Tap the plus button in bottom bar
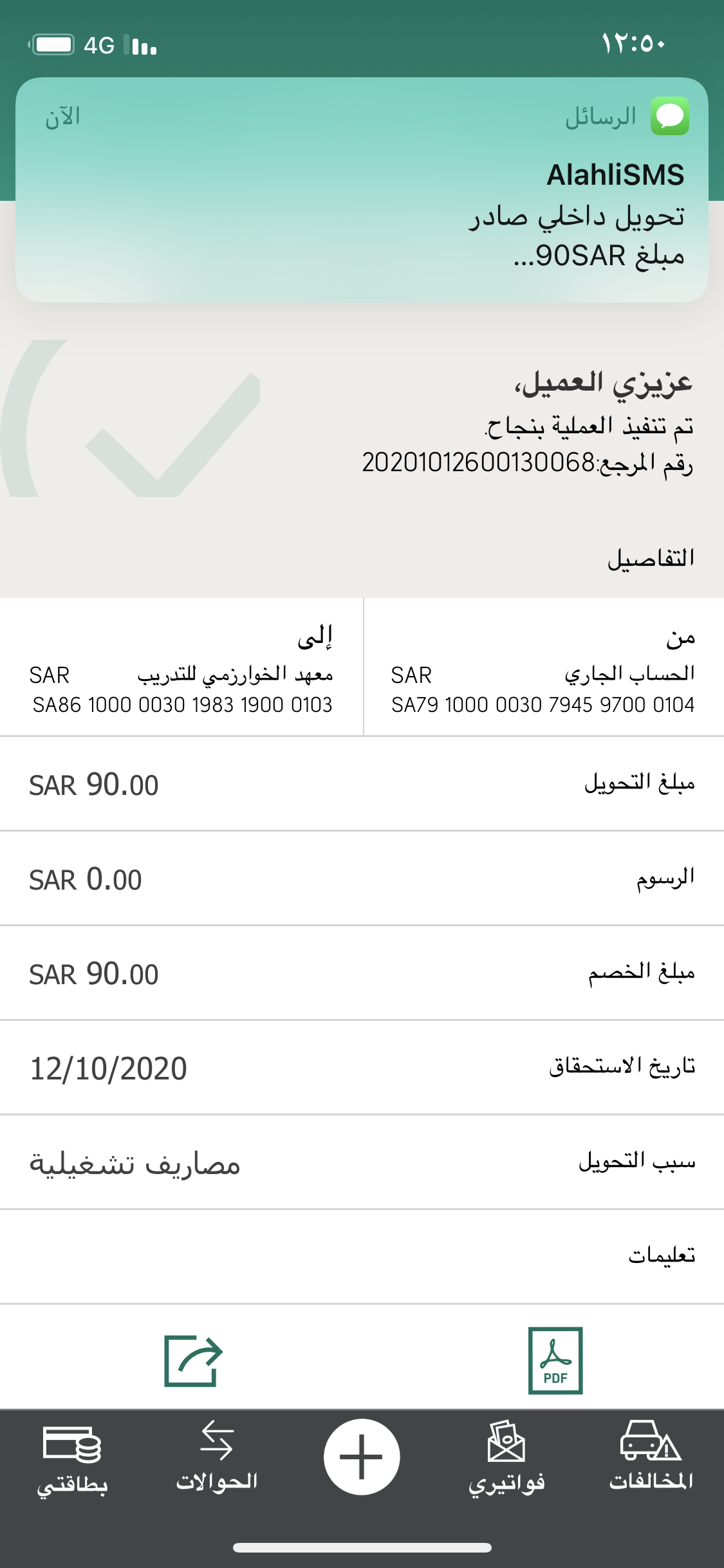Image resolution: width=724 pixels, height=1568 pixels. click(362, 1457)
